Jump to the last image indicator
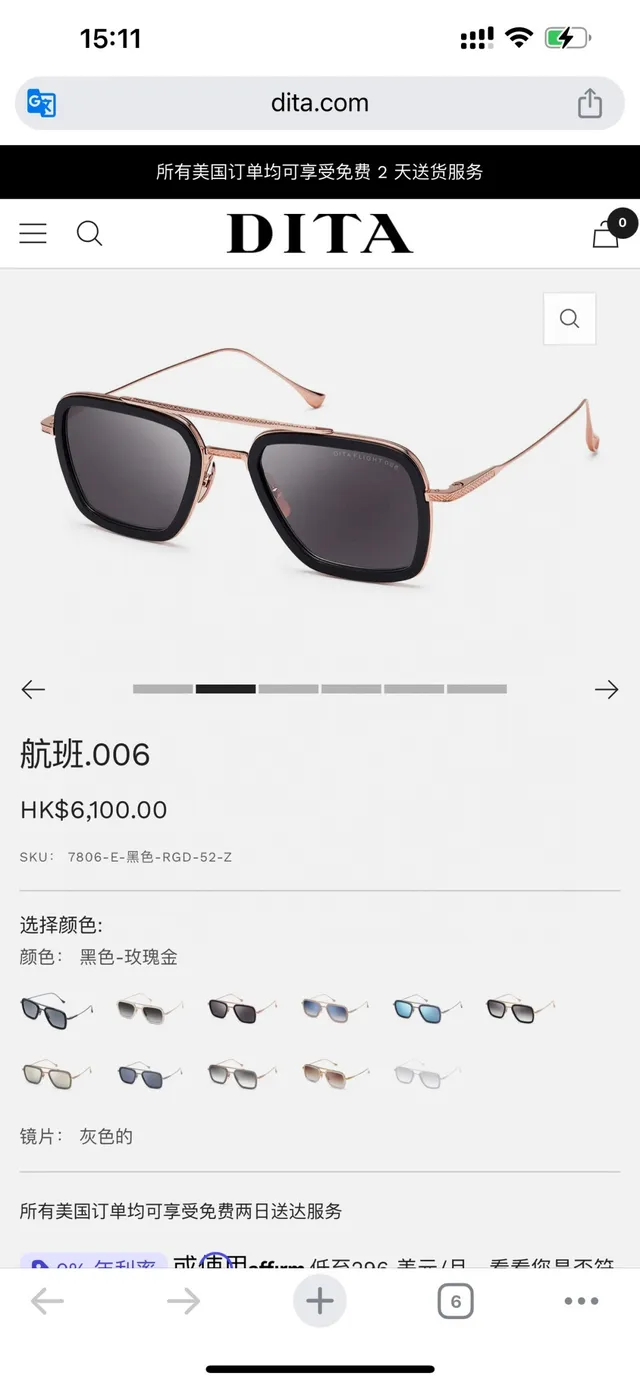The image size is (640, 1385). [x=477, y=689]
